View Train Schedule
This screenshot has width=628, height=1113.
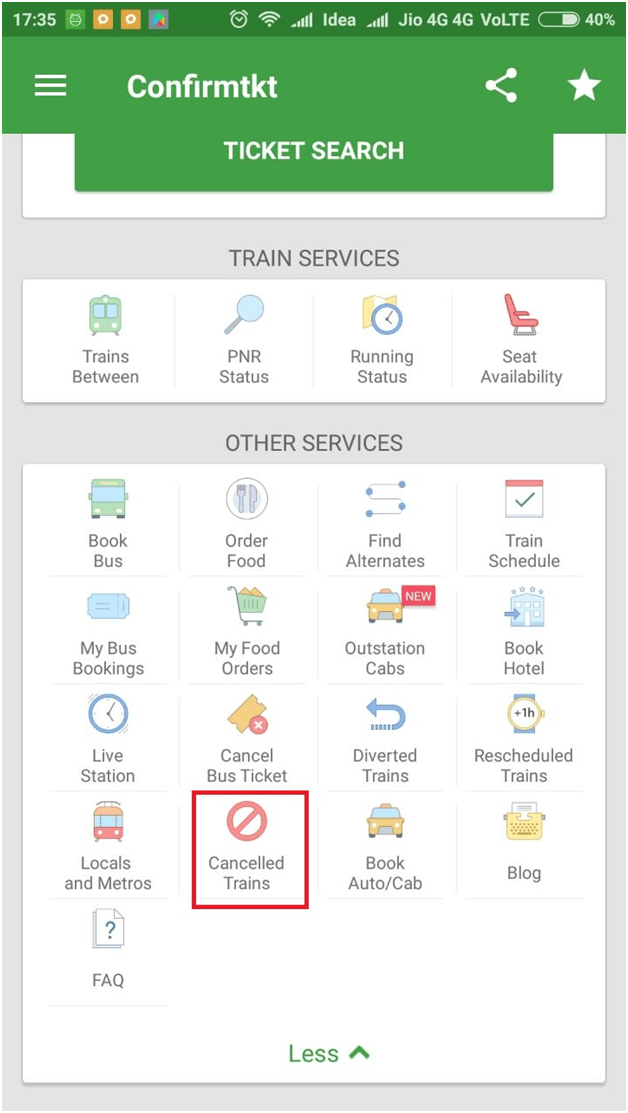[x=523, y=525]
